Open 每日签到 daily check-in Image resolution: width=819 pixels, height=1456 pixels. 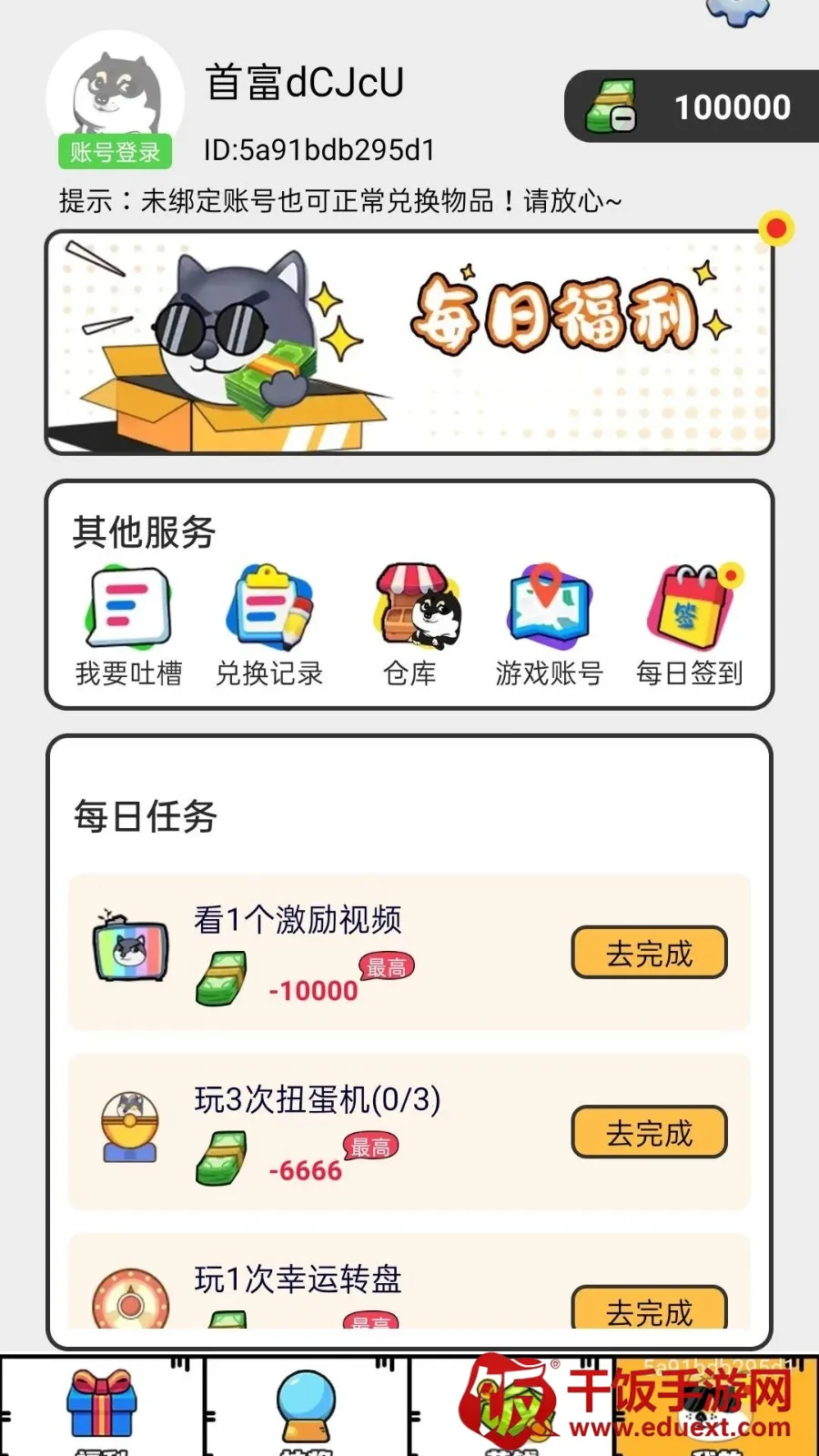690,626
